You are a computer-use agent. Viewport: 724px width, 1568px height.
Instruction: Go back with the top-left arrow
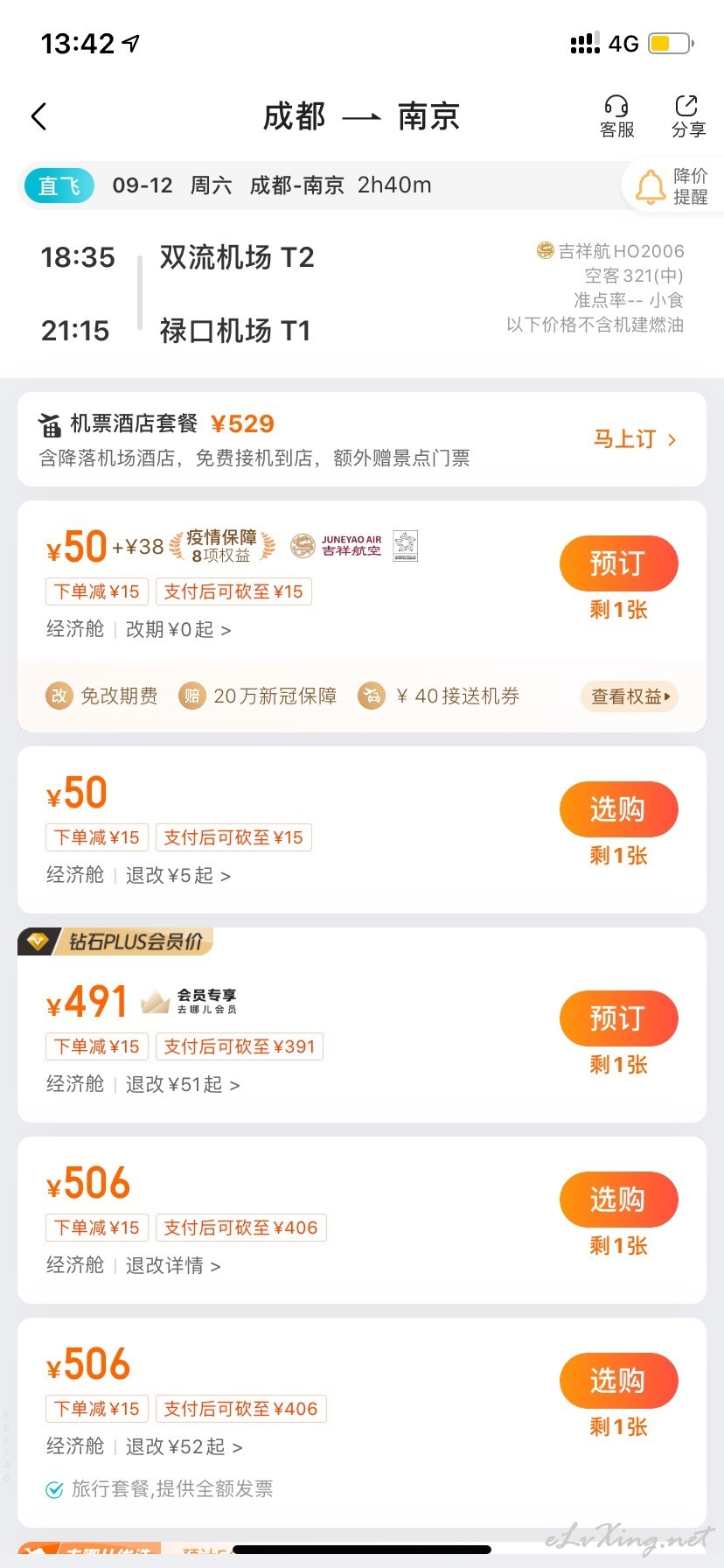pos(38,116)
